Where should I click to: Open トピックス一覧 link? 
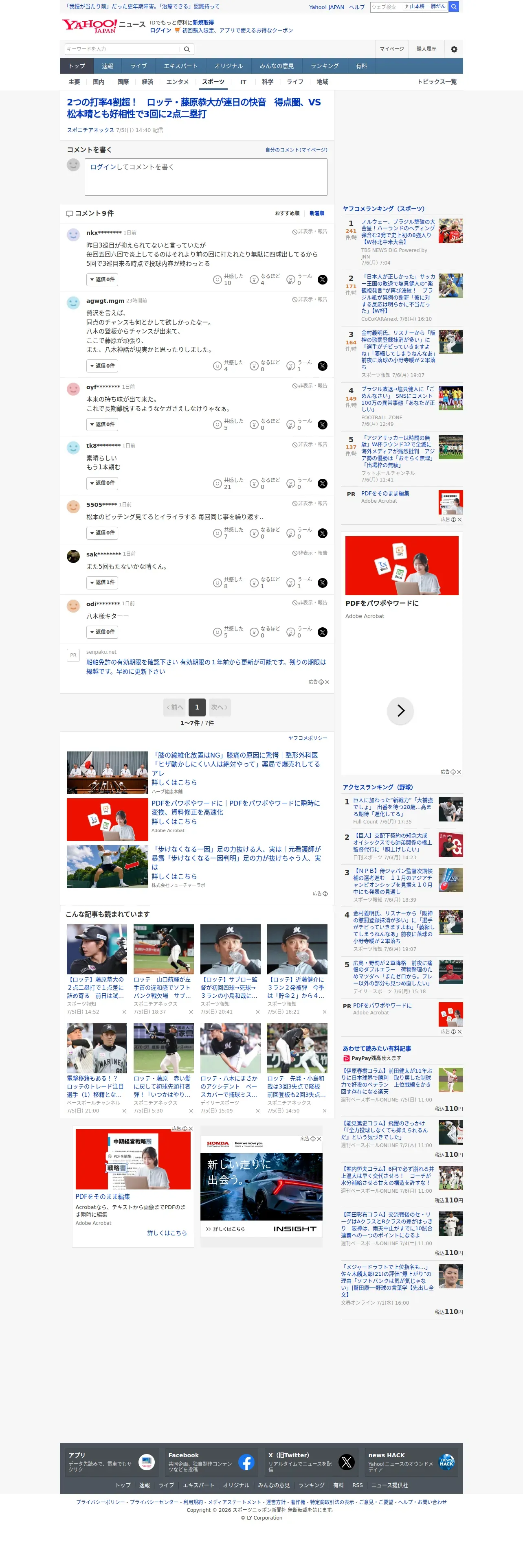(x=437, y=82)
